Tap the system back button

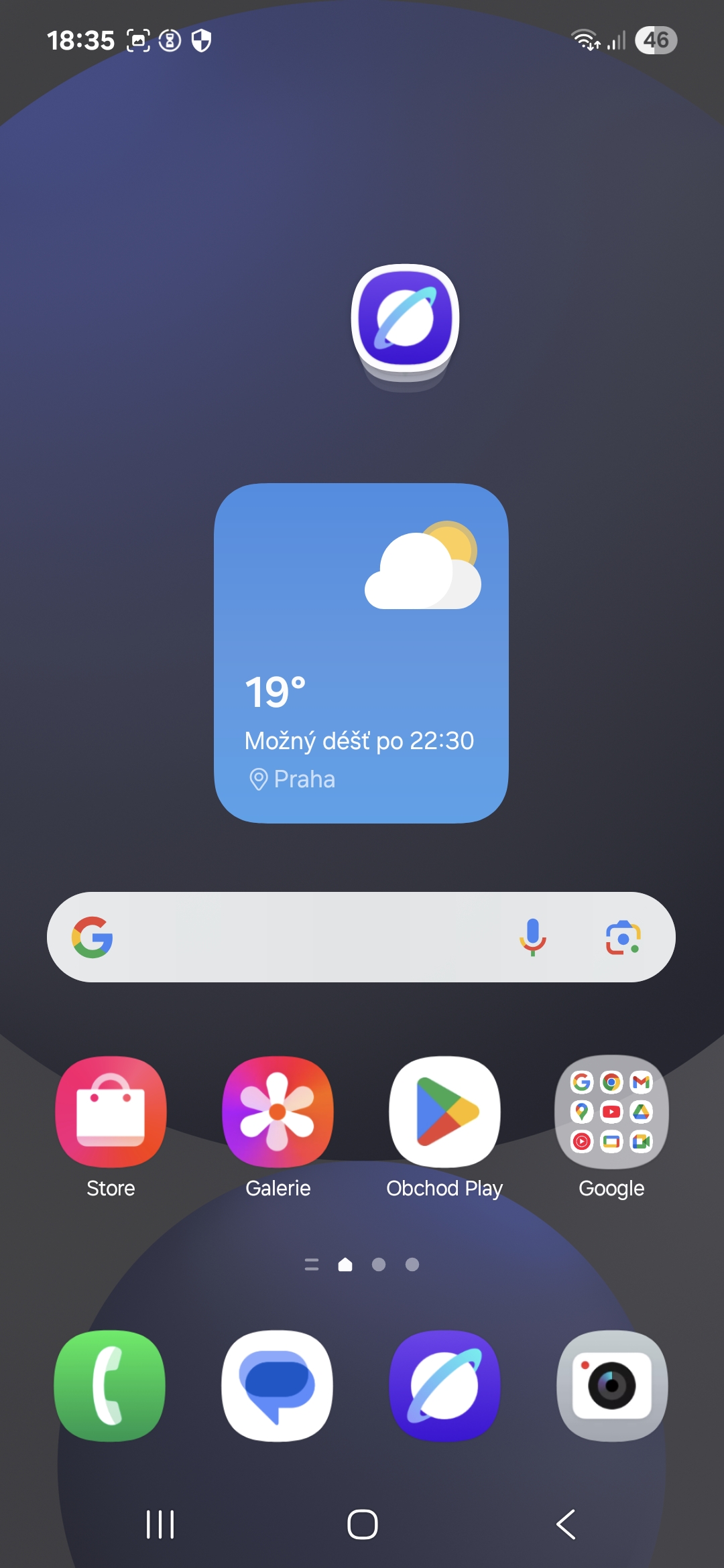(x=565, y=1524)
